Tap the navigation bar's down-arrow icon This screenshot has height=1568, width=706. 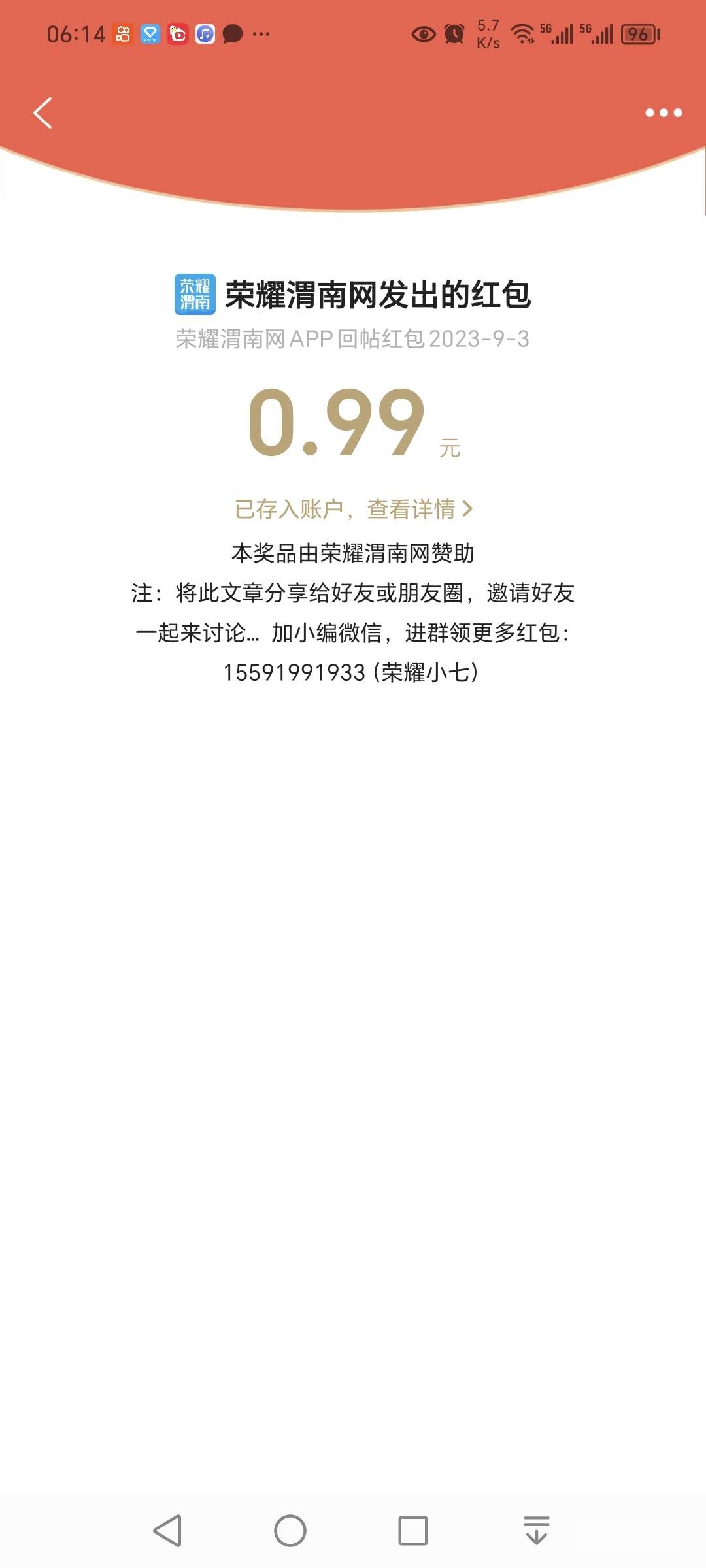pos(537,1531)
